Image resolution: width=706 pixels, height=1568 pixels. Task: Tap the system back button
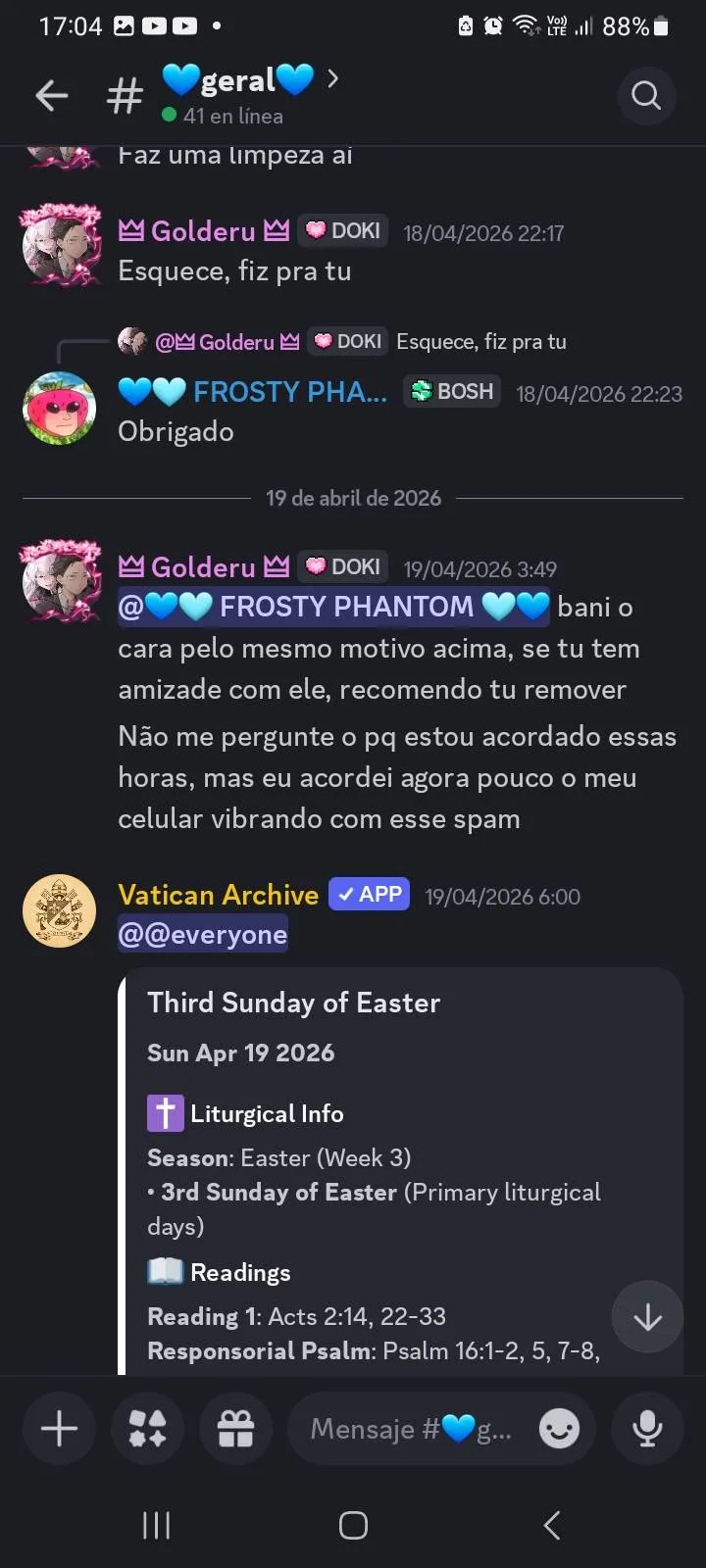point(551,1525)
